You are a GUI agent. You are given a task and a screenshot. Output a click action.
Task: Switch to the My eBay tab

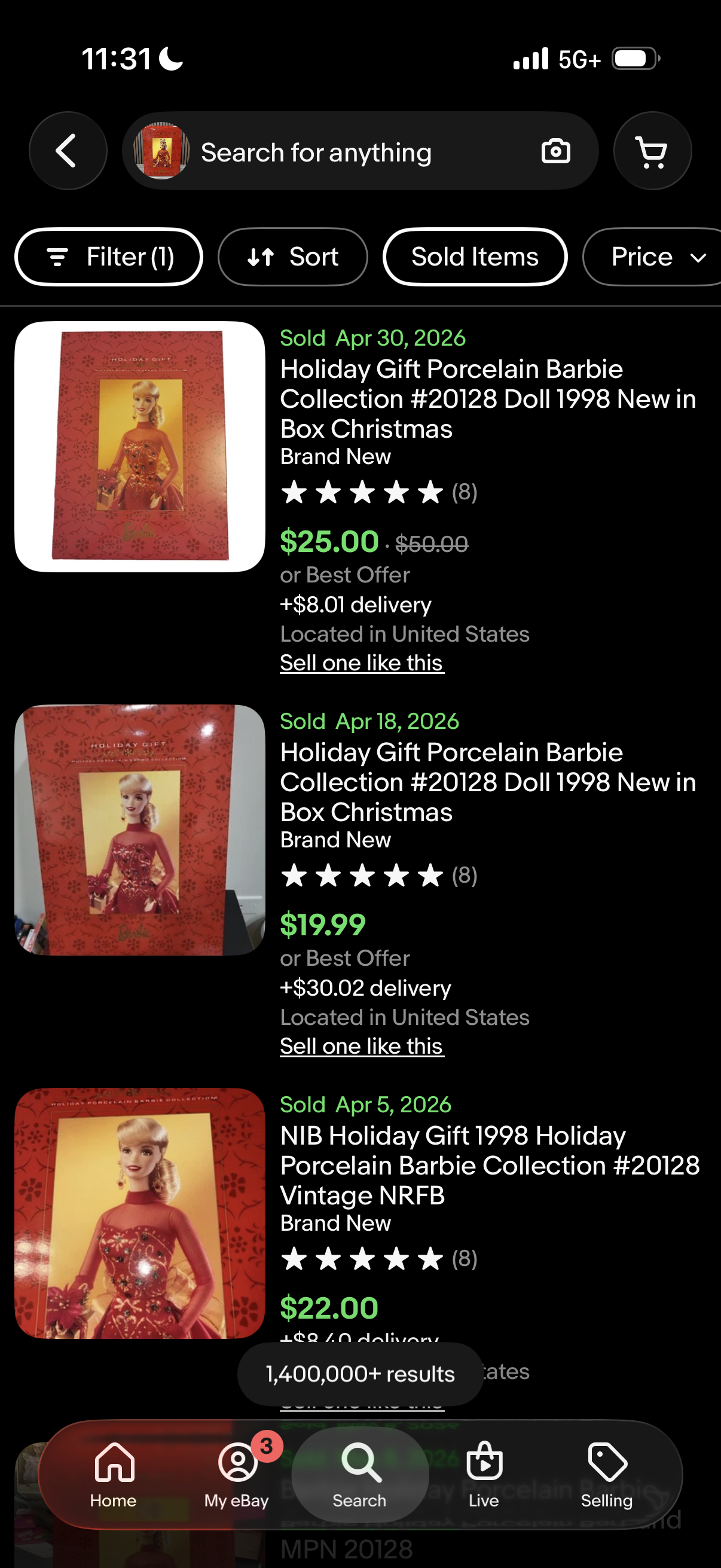tap(237, 1474)
